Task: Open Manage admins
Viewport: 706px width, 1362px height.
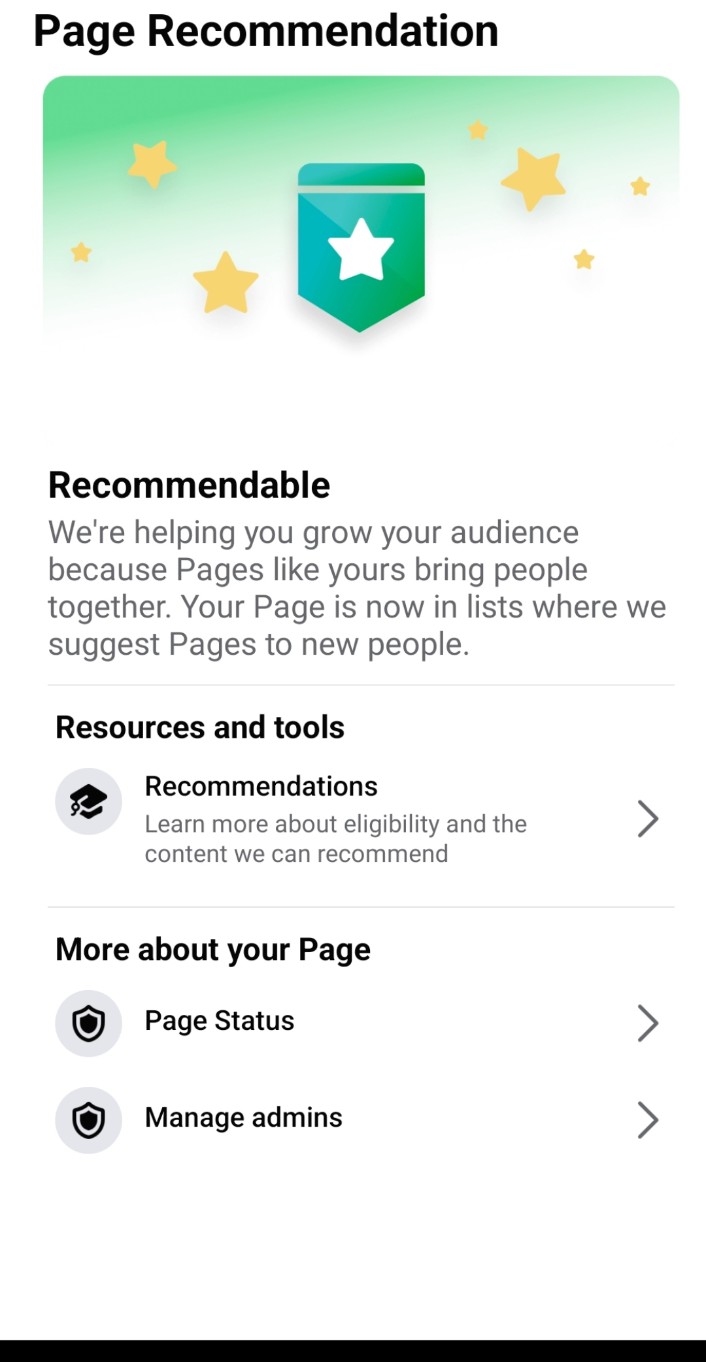Action: tap(360, 1119)
